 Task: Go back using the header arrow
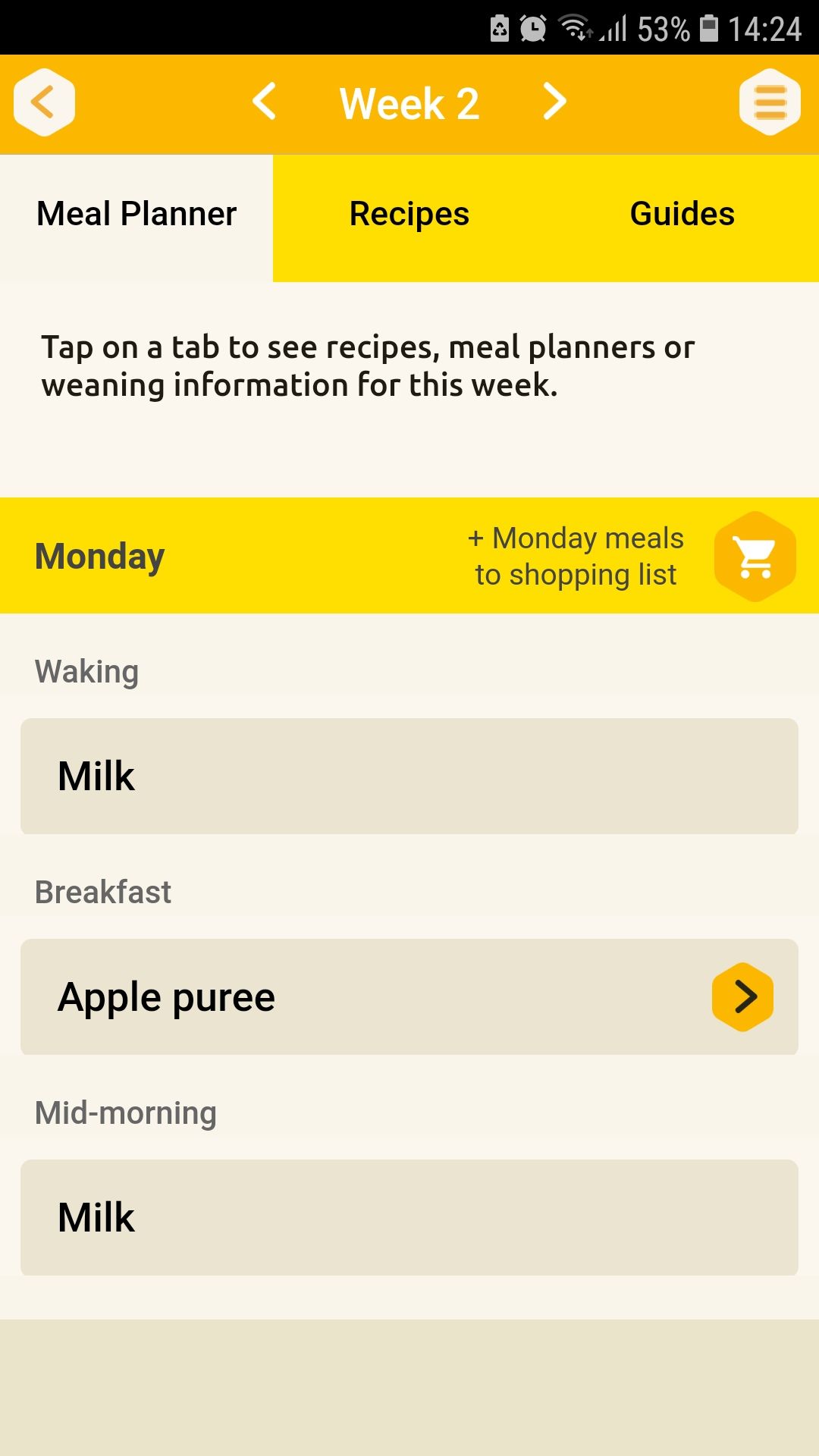point(44,102)
